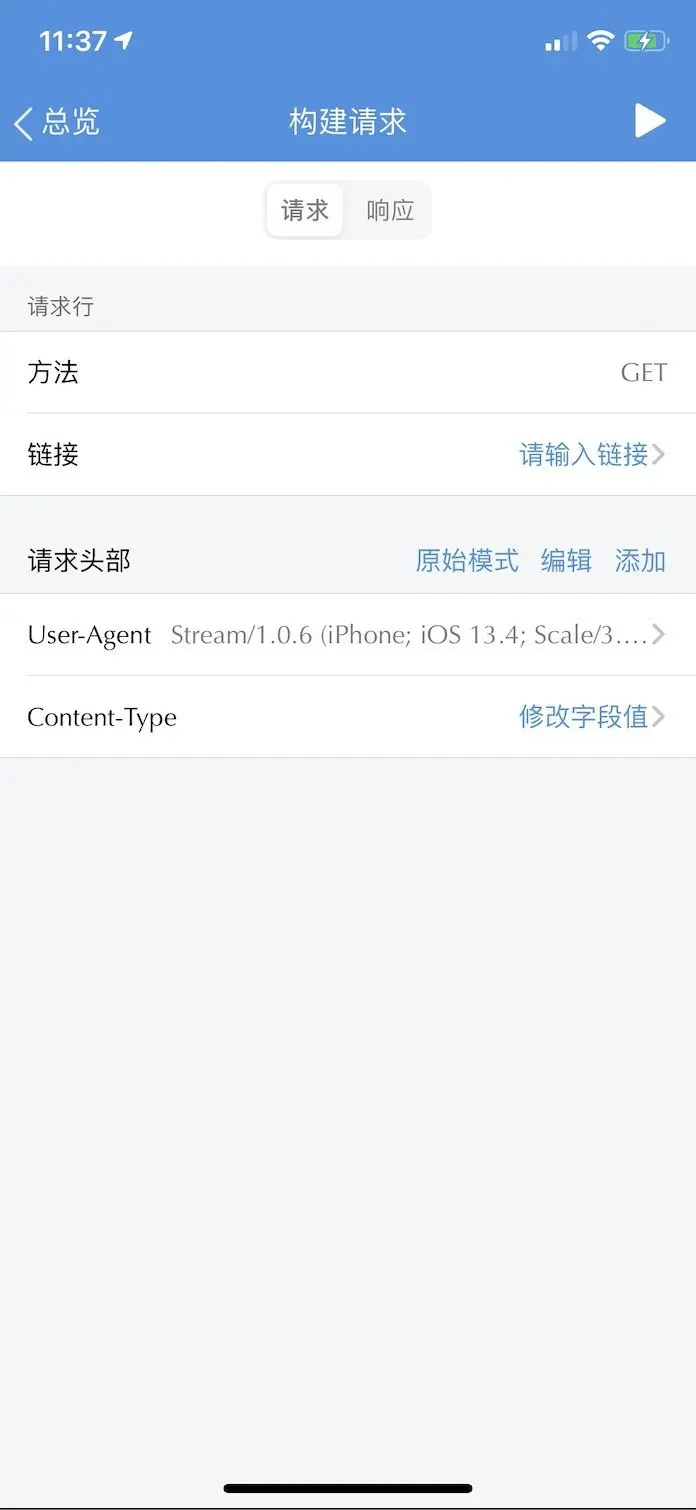The image size is (696, 1510).
Task: Send the request with the play icon
Action: 649,122
